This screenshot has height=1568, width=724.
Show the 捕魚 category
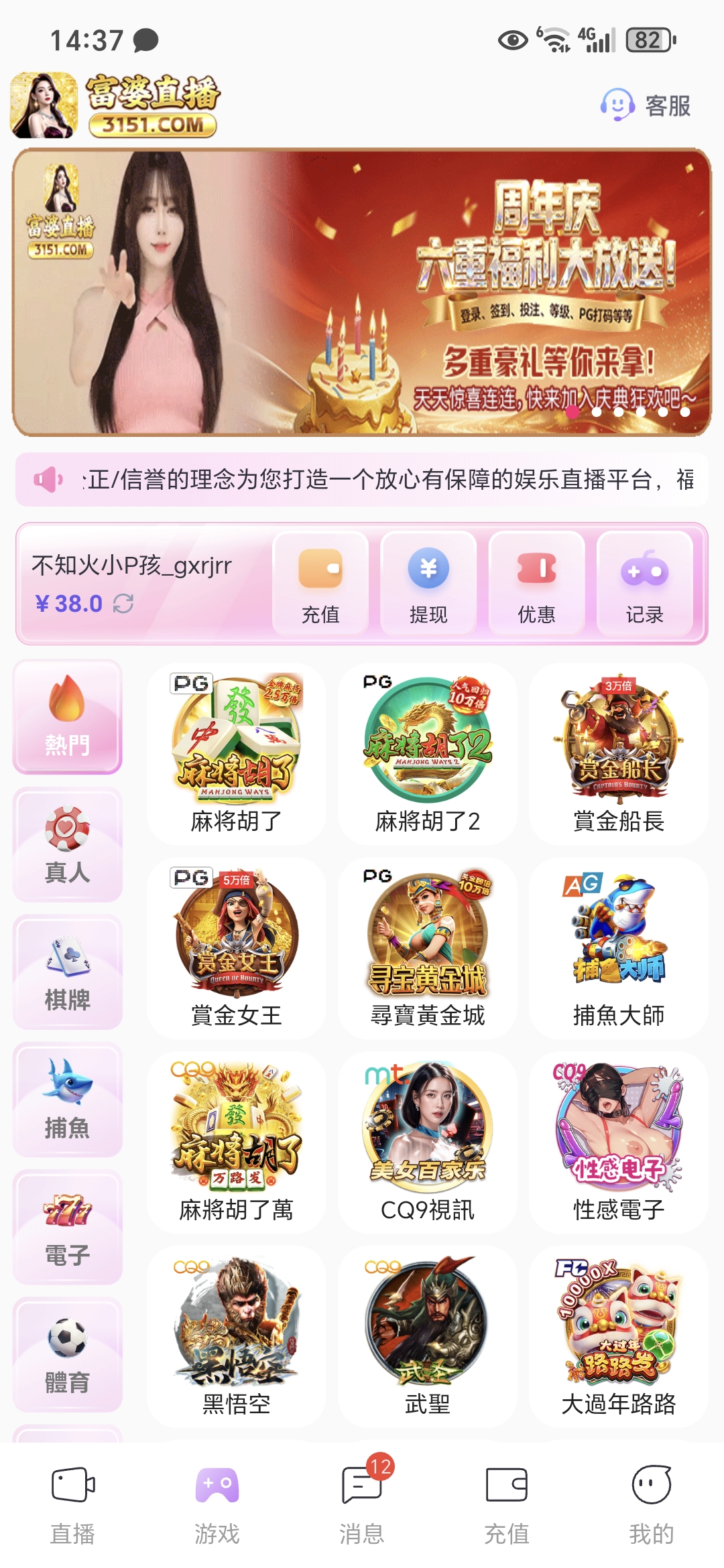click(x=67, y=1100)
